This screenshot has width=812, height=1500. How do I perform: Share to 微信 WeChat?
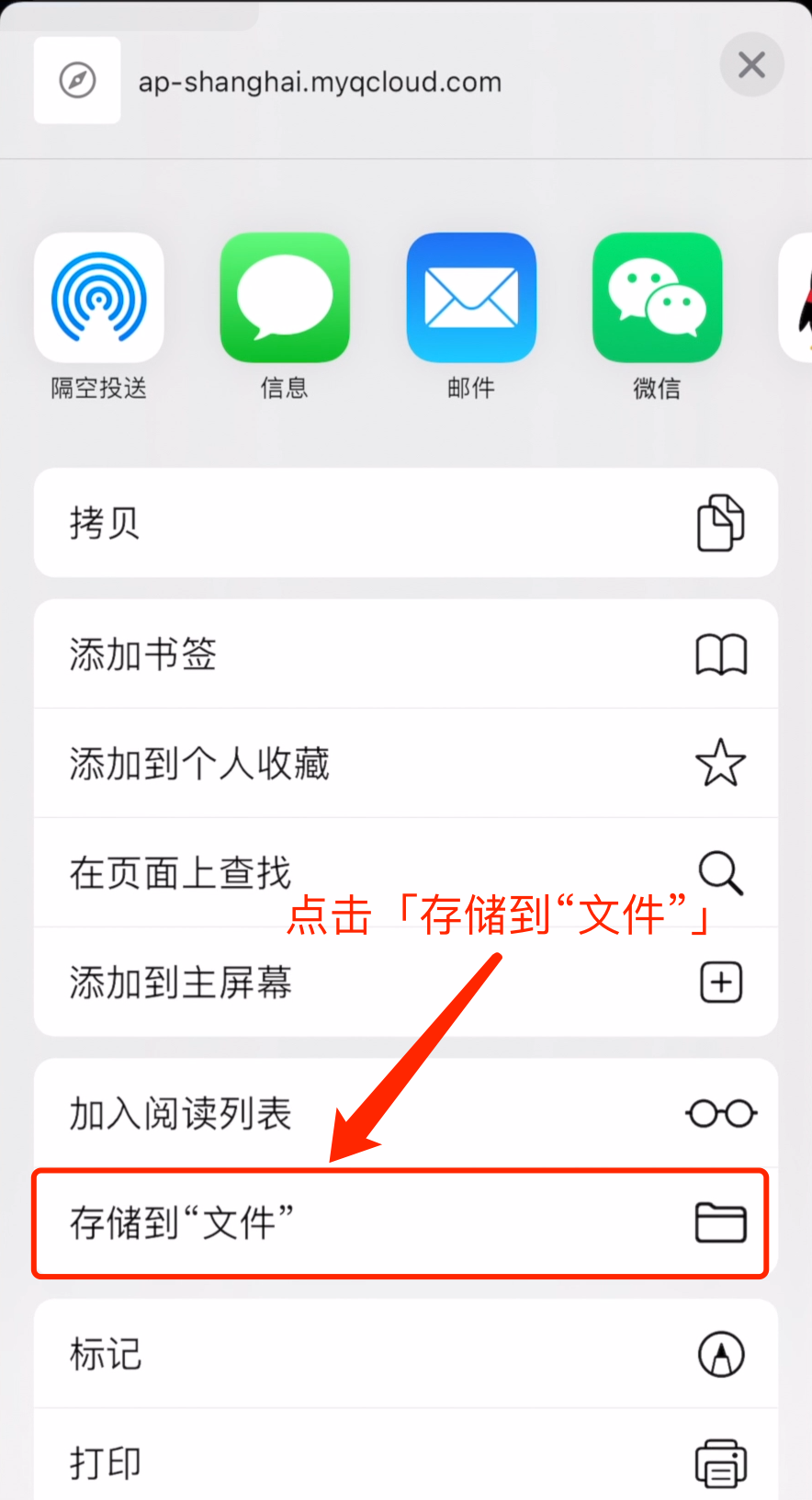click(657, 298)
